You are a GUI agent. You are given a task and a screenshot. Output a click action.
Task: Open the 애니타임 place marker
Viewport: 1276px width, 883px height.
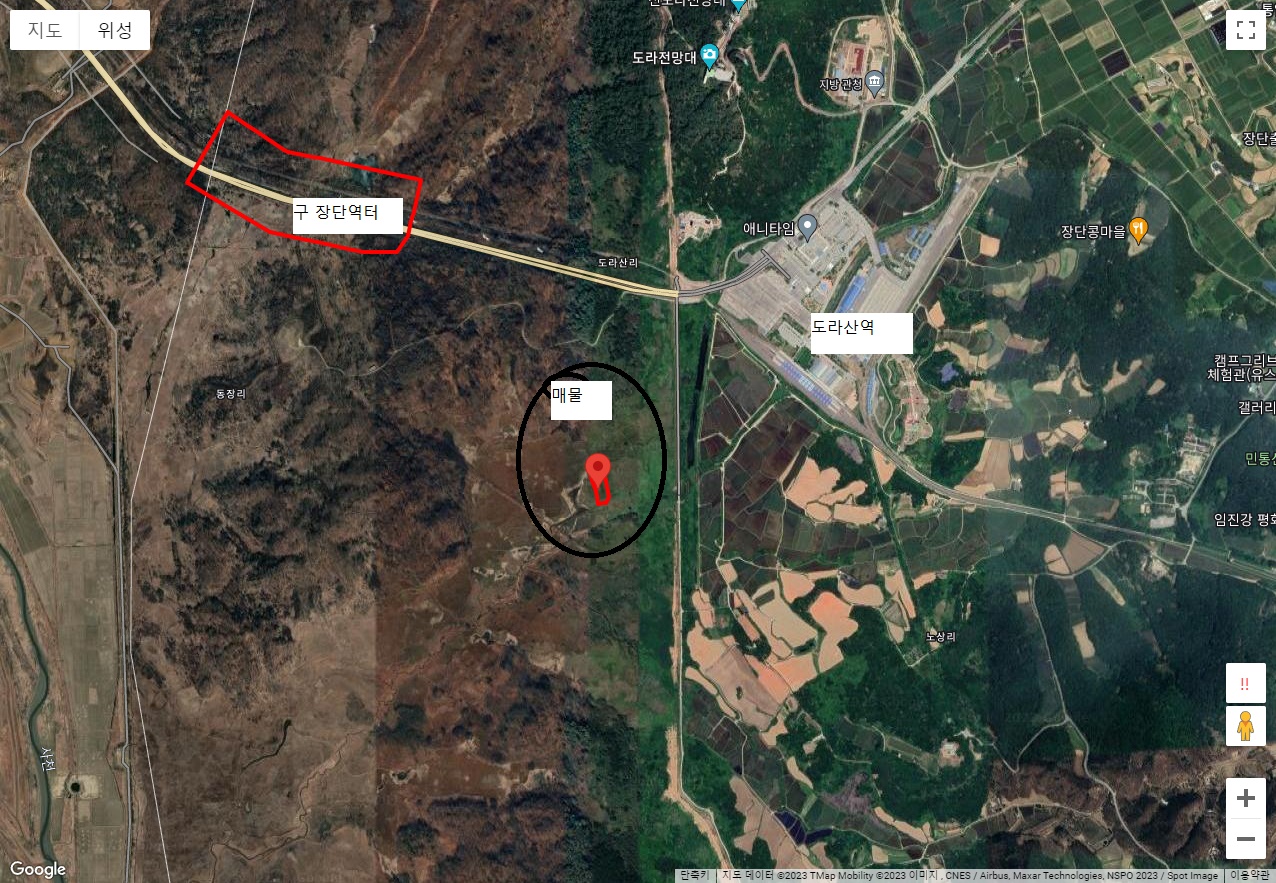(x=808, y=227)
